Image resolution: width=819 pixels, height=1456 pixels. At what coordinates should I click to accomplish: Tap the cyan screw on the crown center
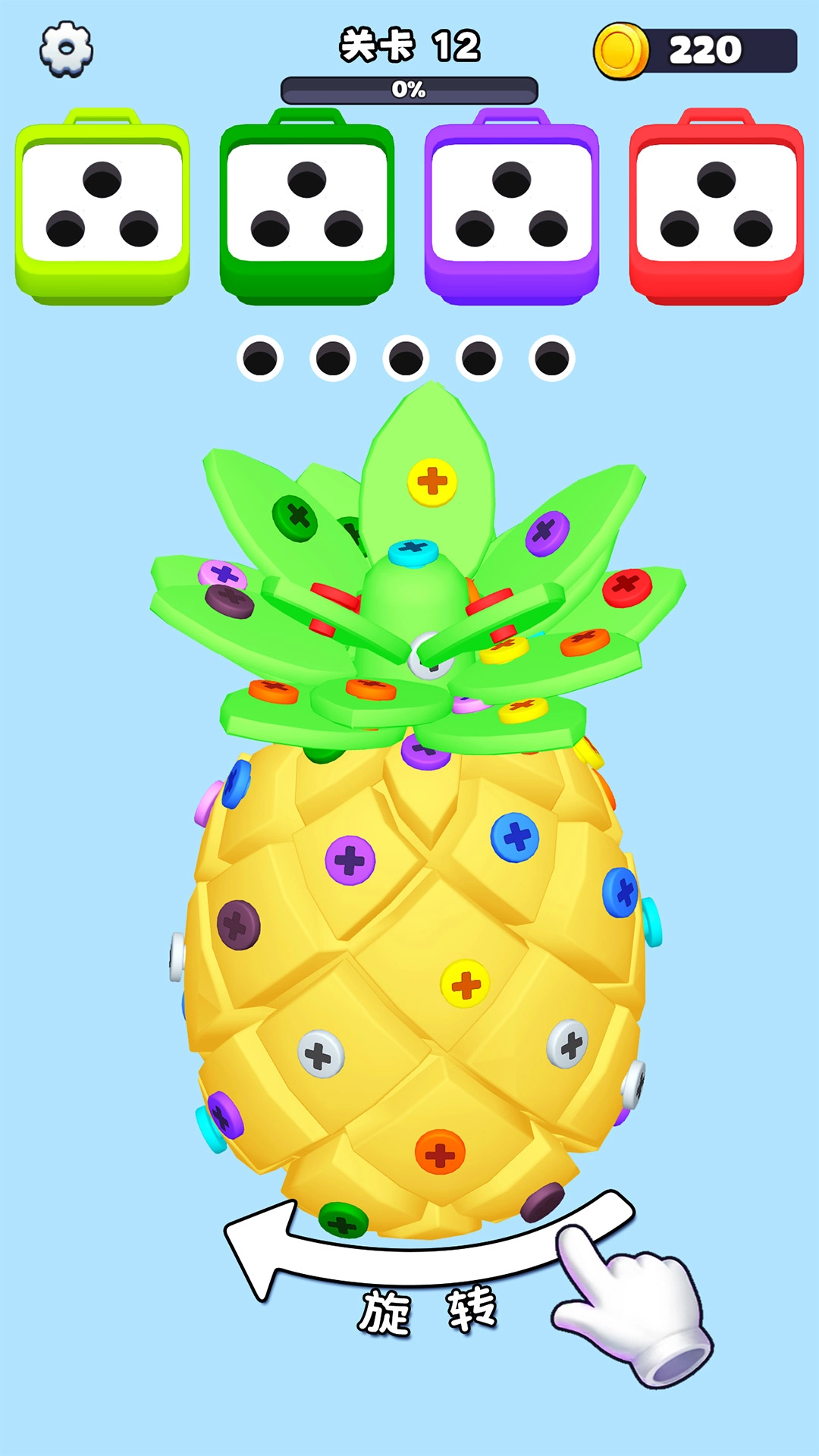click(413, 551)
